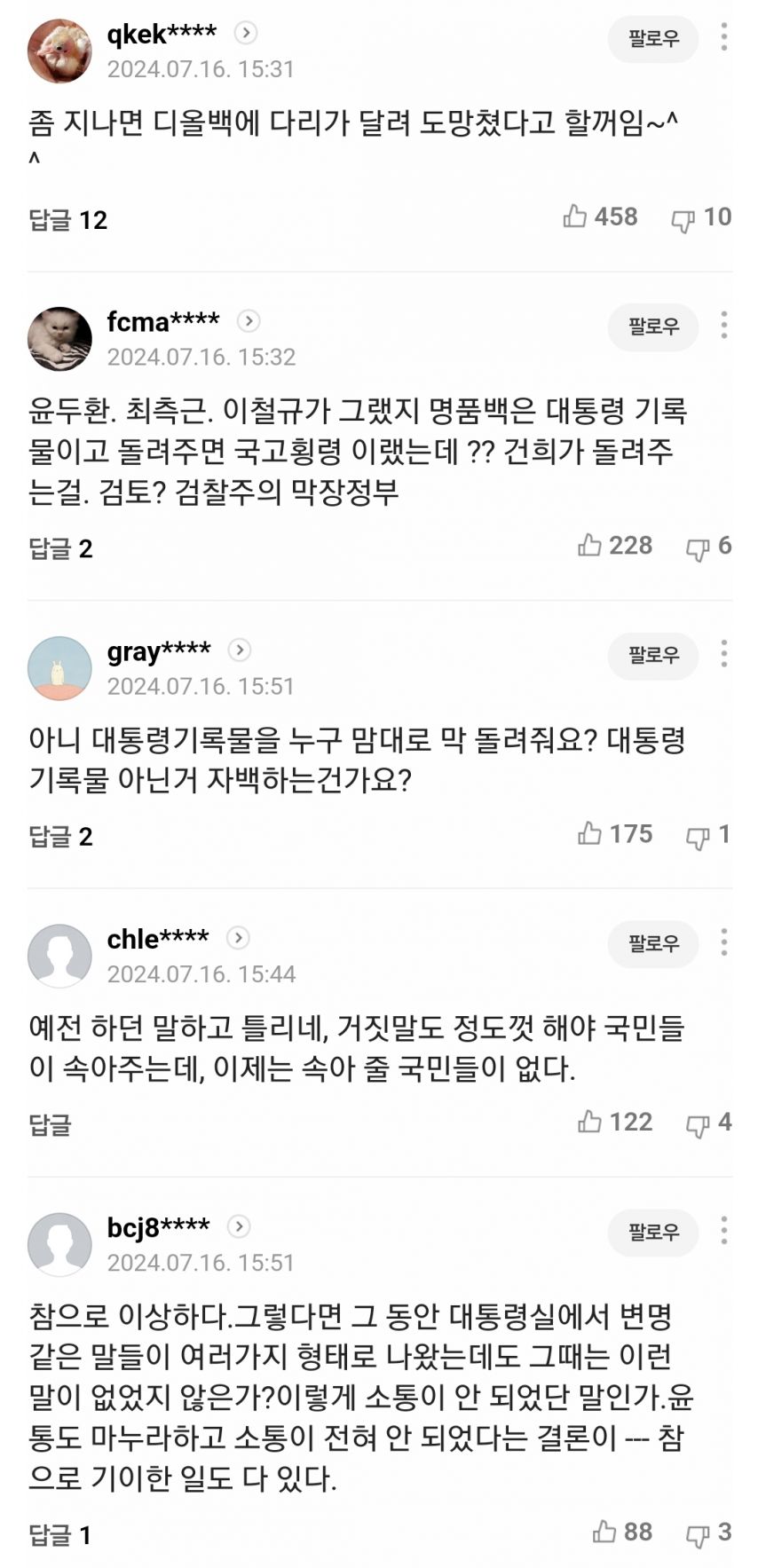Open gray**** profile chevron
The width and height of the screenshot is (758, 1568).
point(239,650)
